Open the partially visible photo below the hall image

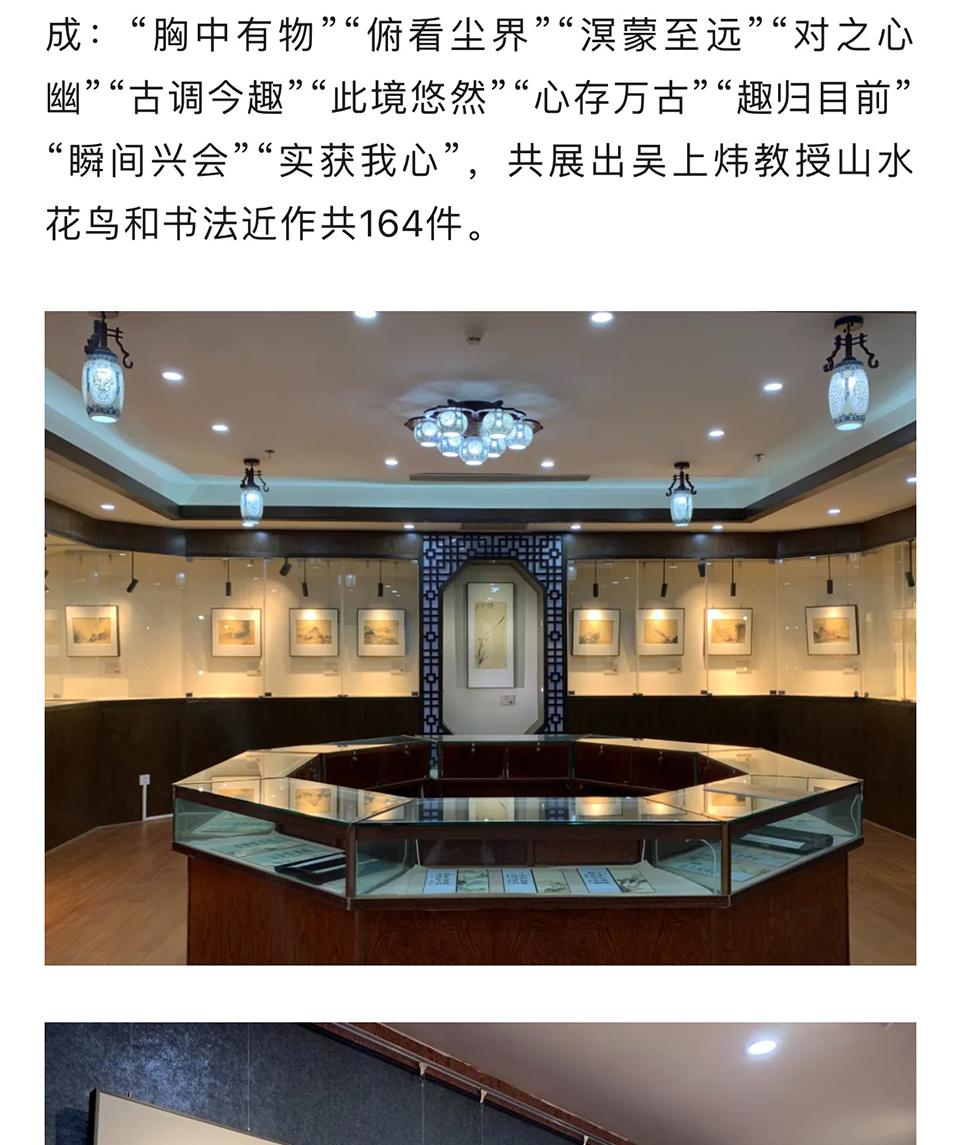pos(480,1083)
